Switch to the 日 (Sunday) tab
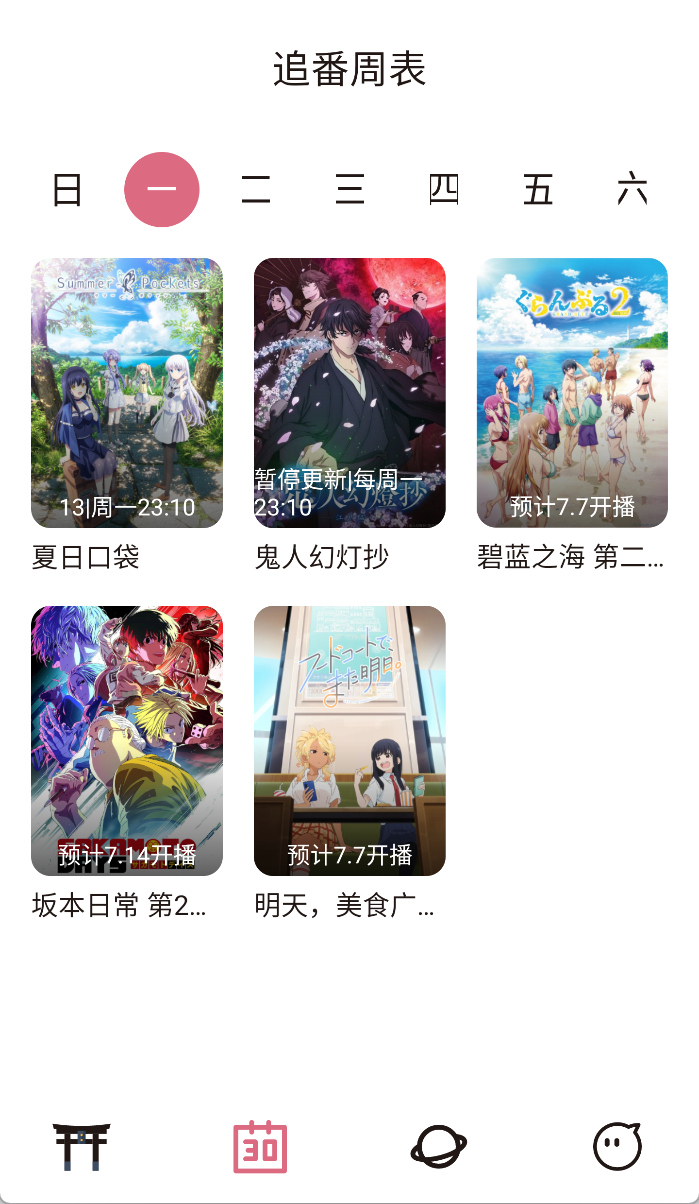 tap(67, 189)
